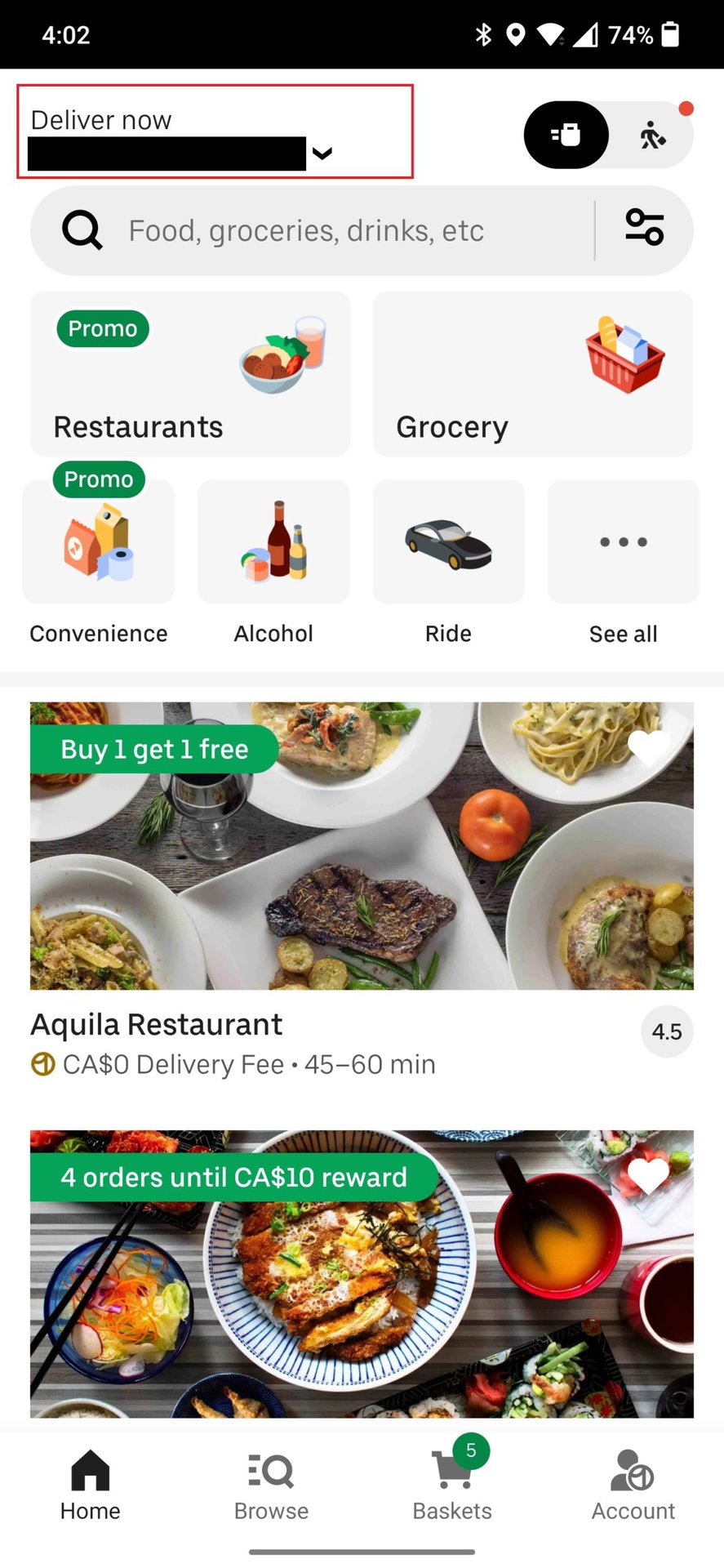Open the Grocery category

coord(532,374)
